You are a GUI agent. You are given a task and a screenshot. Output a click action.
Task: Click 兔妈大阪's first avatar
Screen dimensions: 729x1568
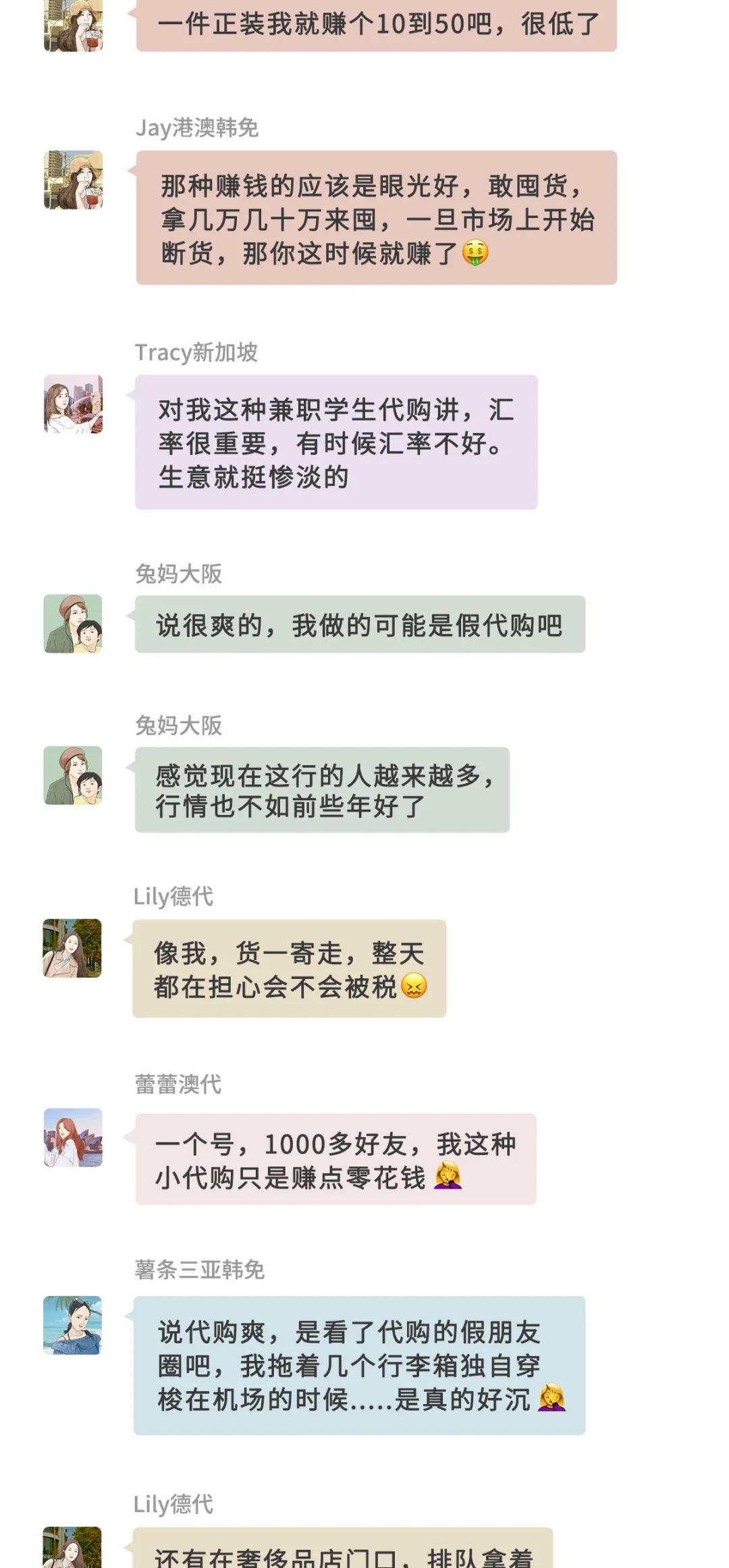[74, 624]
